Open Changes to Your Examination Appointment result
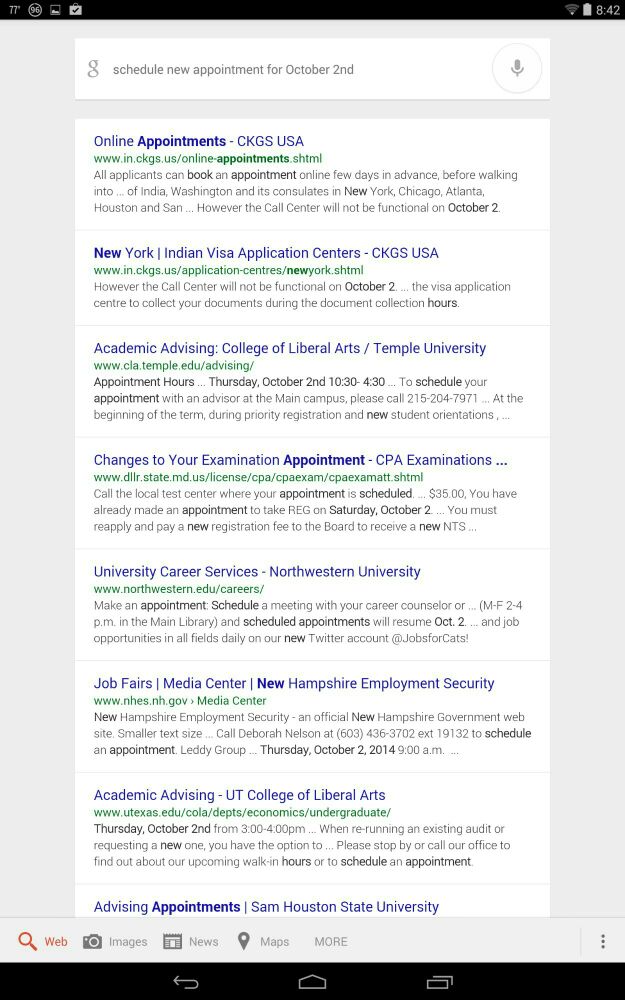The image size is (625, 1000). click(x=300, y=460)
